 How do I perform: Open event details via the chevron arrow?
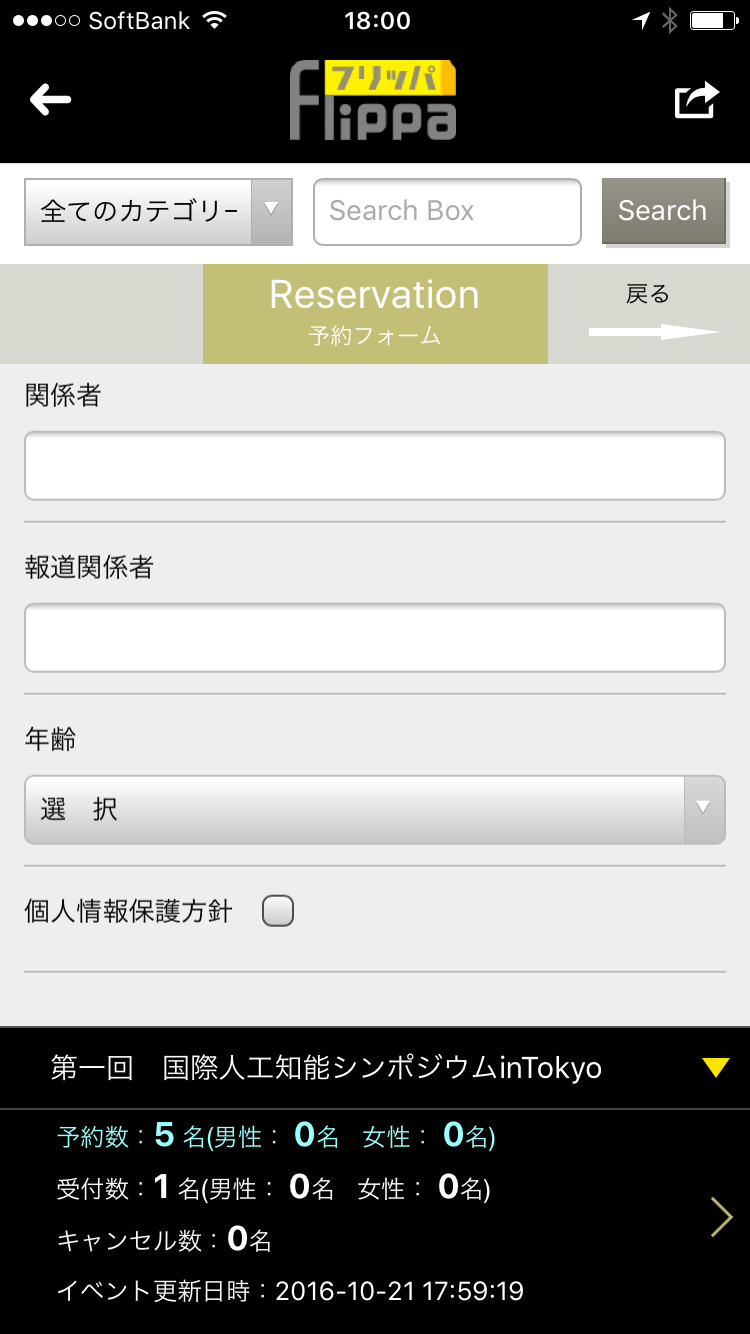click(x=721, y=1217)
